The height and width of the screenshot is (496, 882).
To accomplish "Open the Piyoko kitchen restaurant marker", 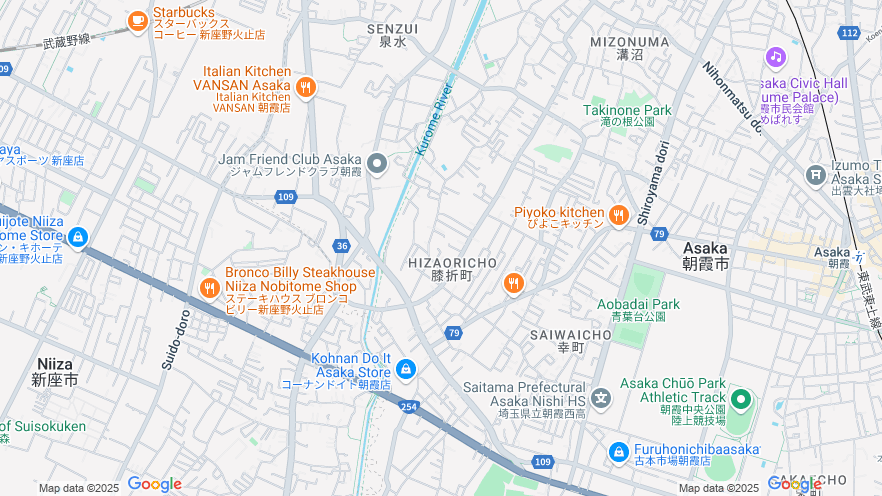I will [619, 214].
